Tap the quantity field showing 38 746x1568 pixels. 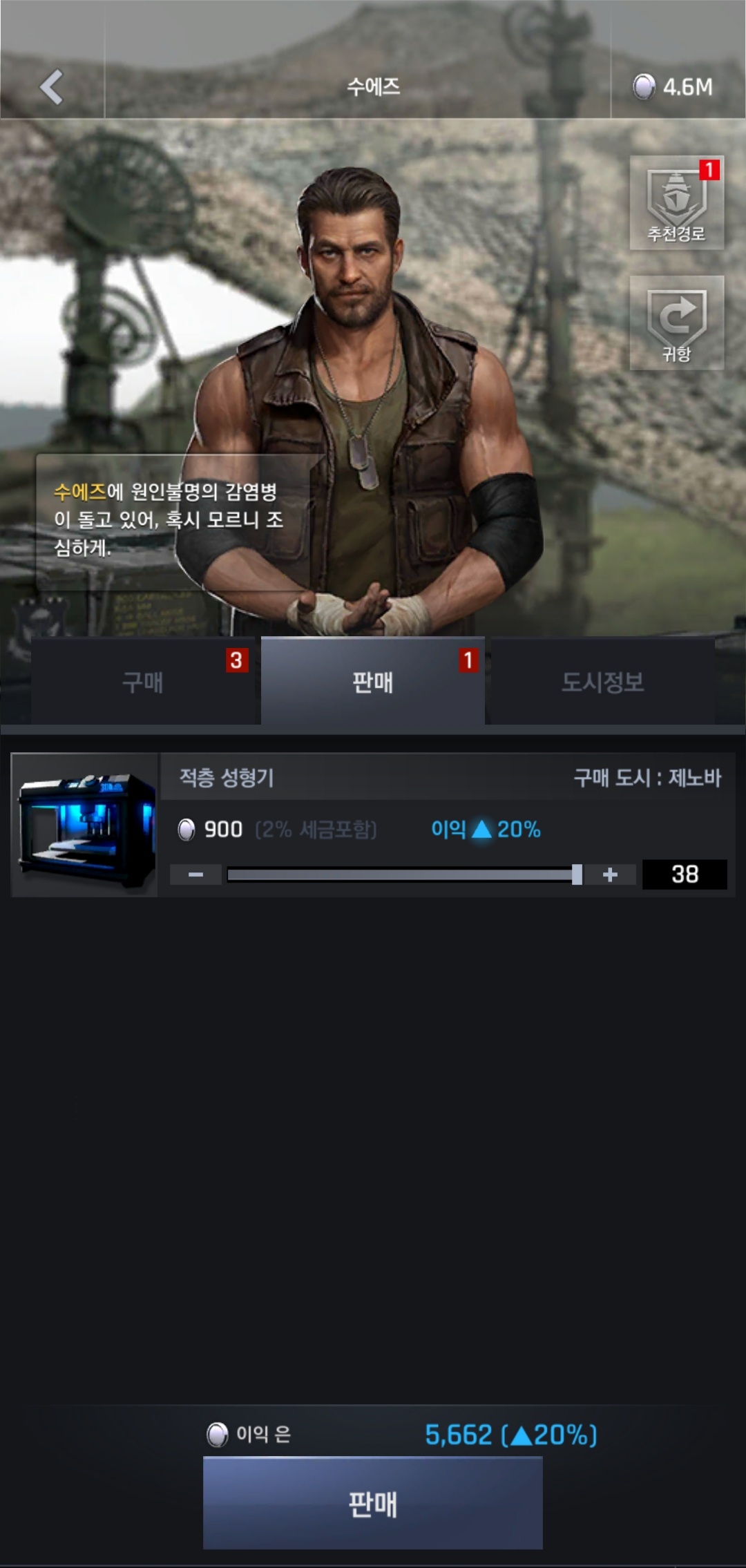tap(684, 874)
